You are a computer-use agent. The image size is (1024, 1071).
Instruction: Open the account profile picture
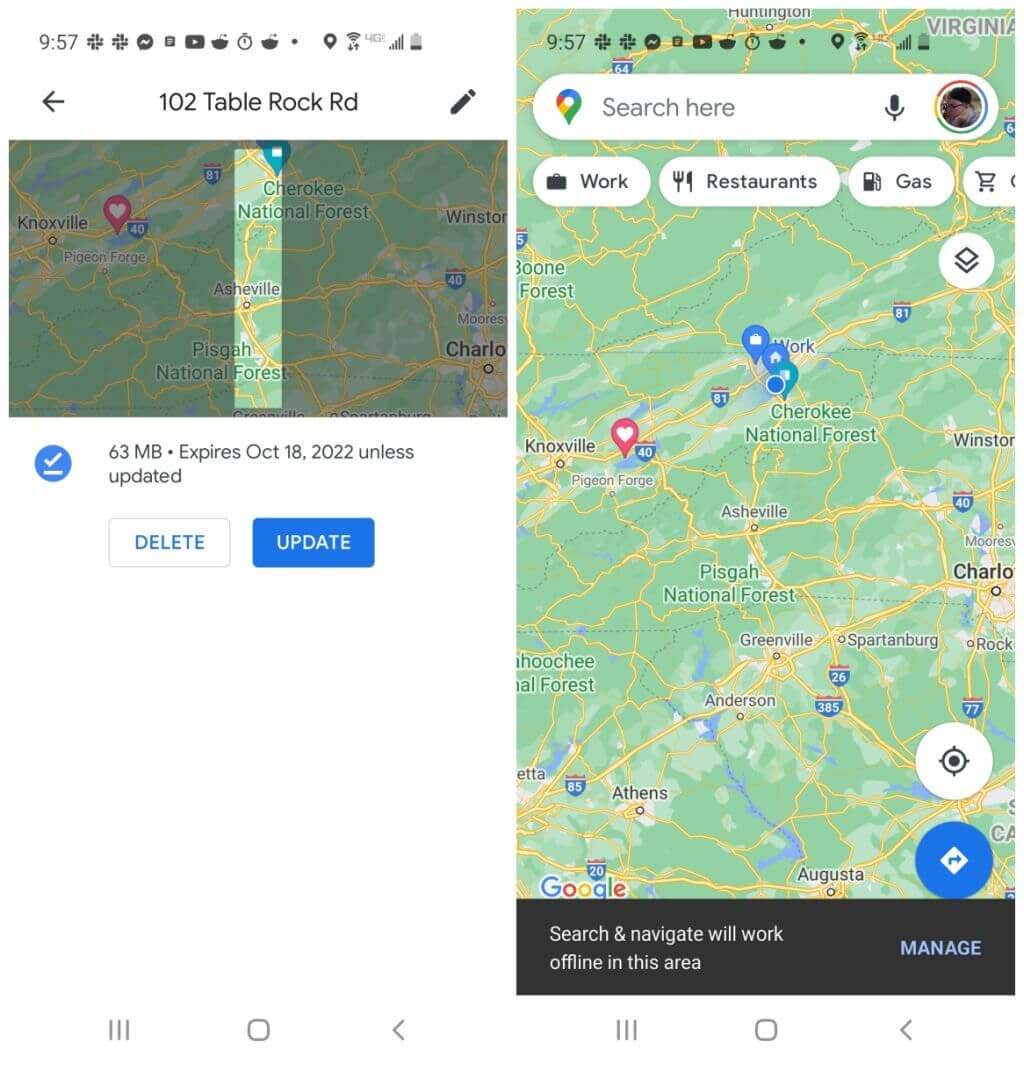tap(961, 107)
